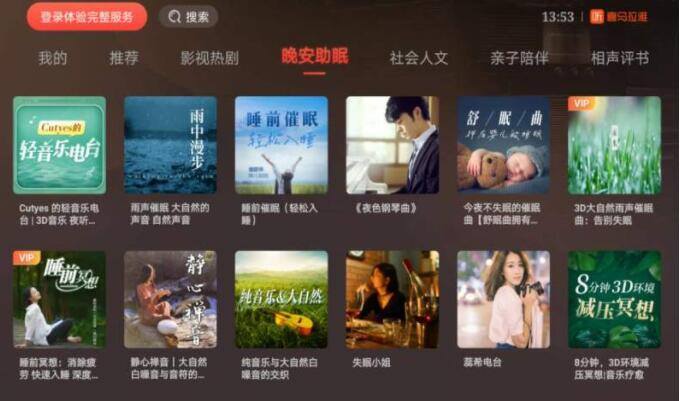Open the 舒眠曲 sleep music album
Image resolution: width=680 pixels, height=401 pixels.
(503, 145)
